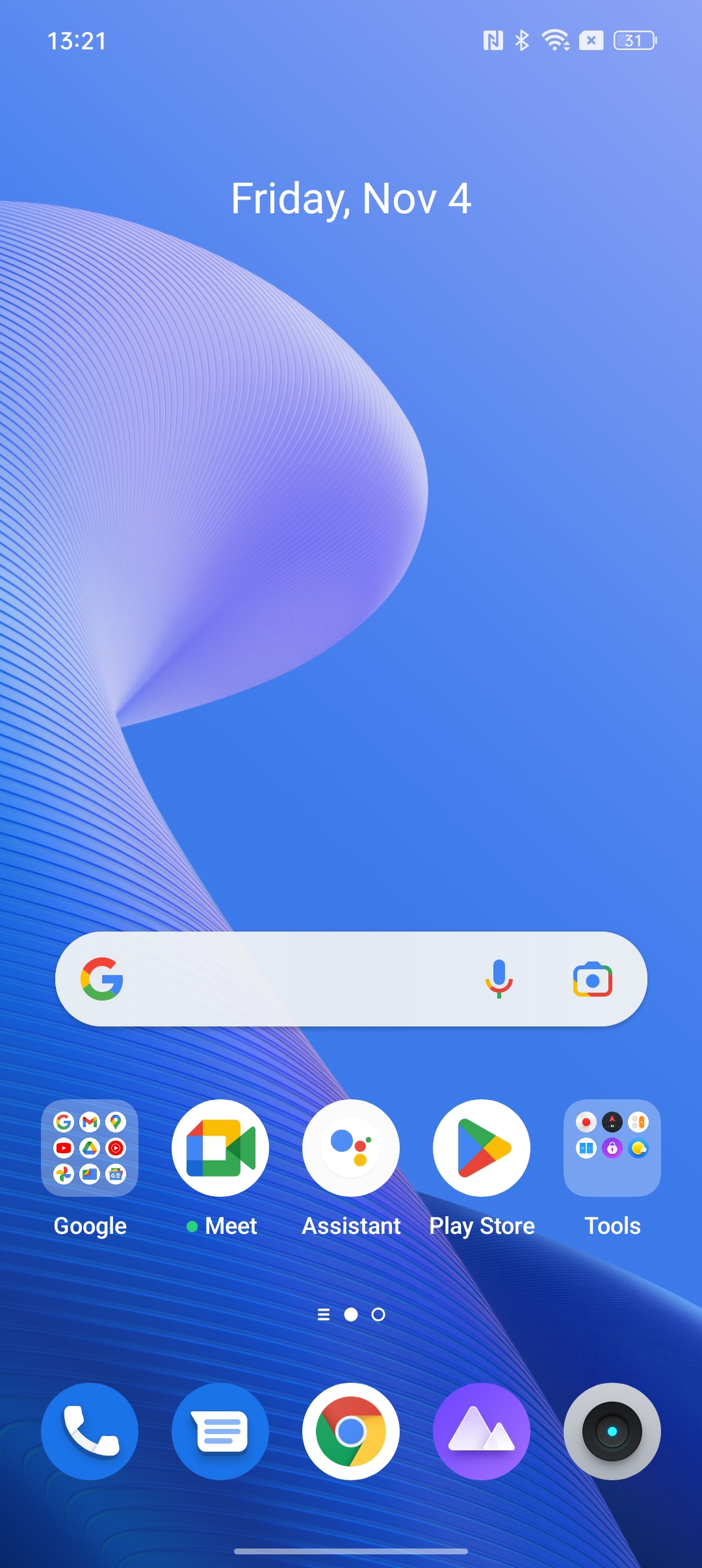This screenshot has width=702, height=1568.
Task: Open the Google folder
Action: point(90,1148)
